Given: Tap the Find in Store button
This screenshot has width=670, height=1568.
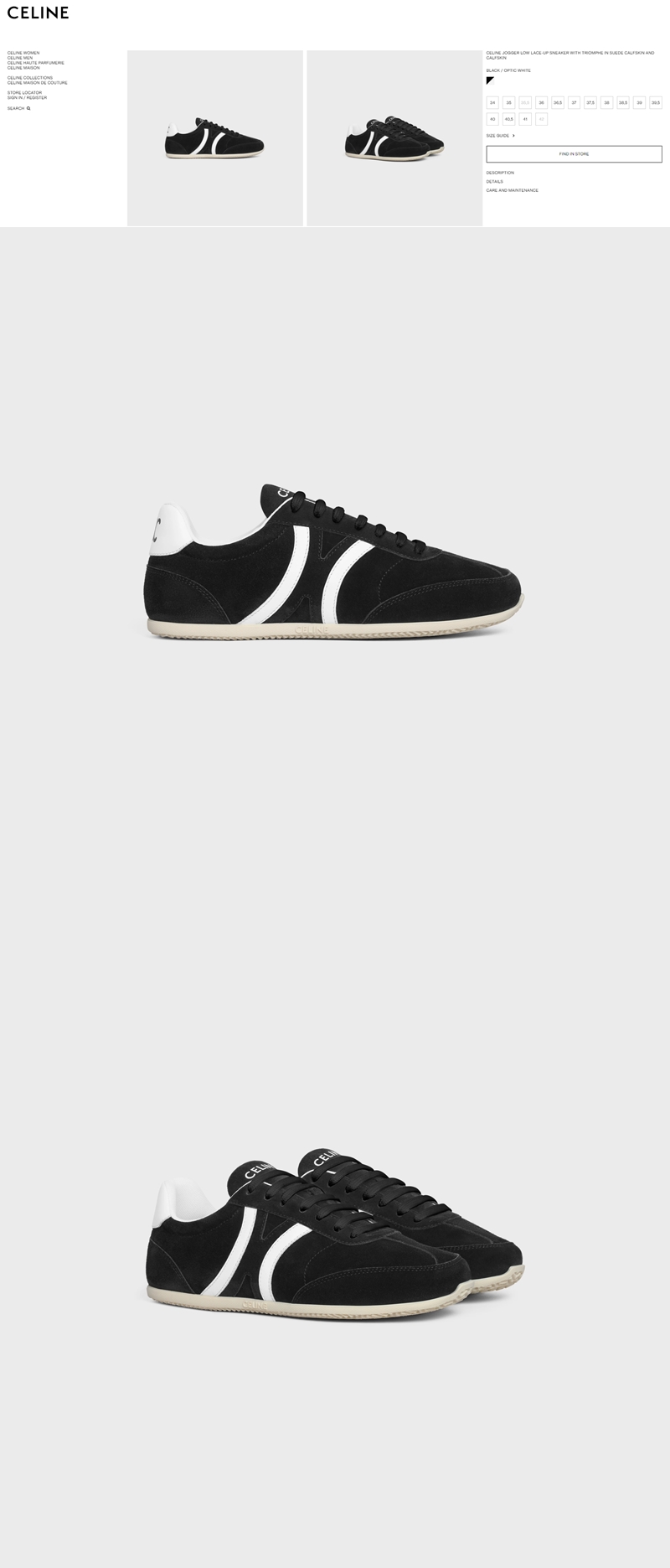Looking at the screenshot, I should [x=574, y=154].
